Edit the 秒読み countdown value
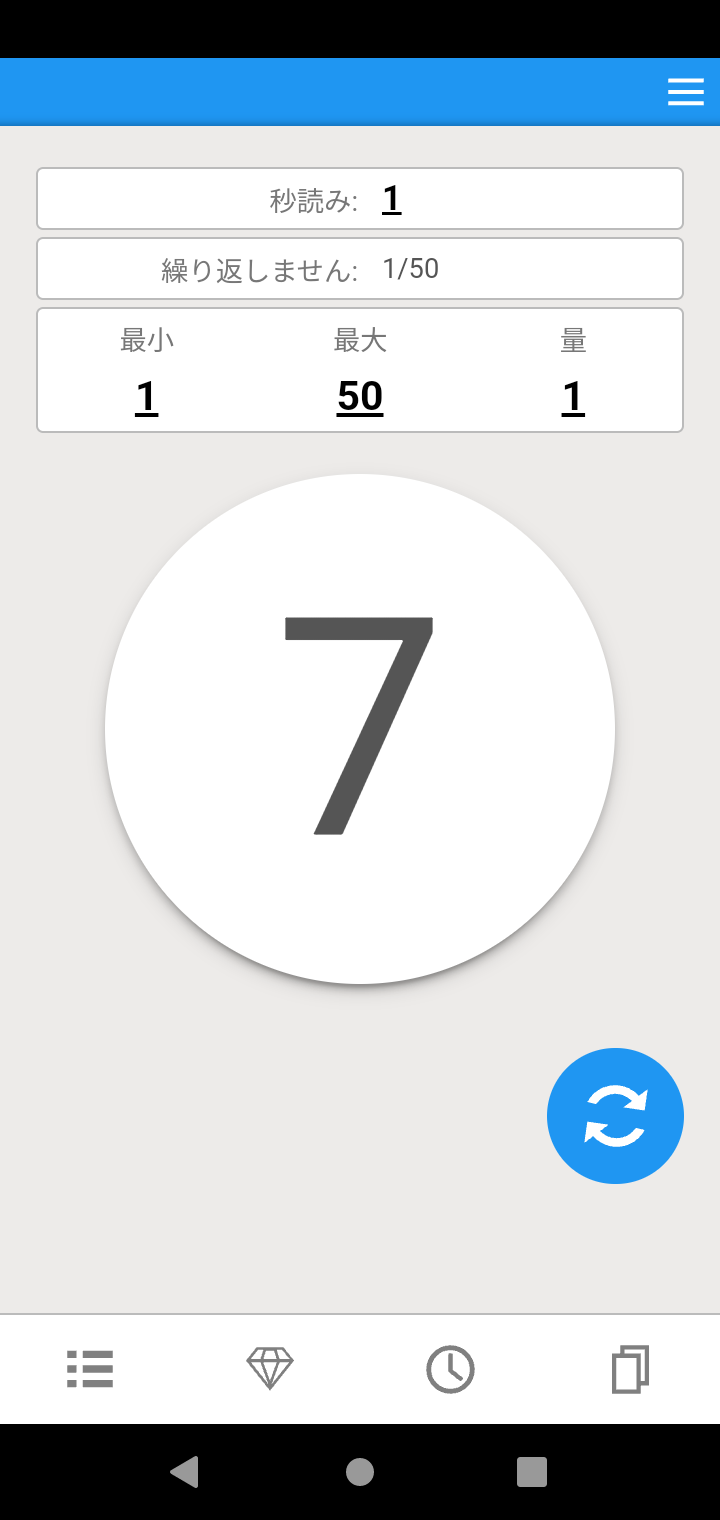The height and width of the screenshot is (1520, 720). tap(391, 199)
